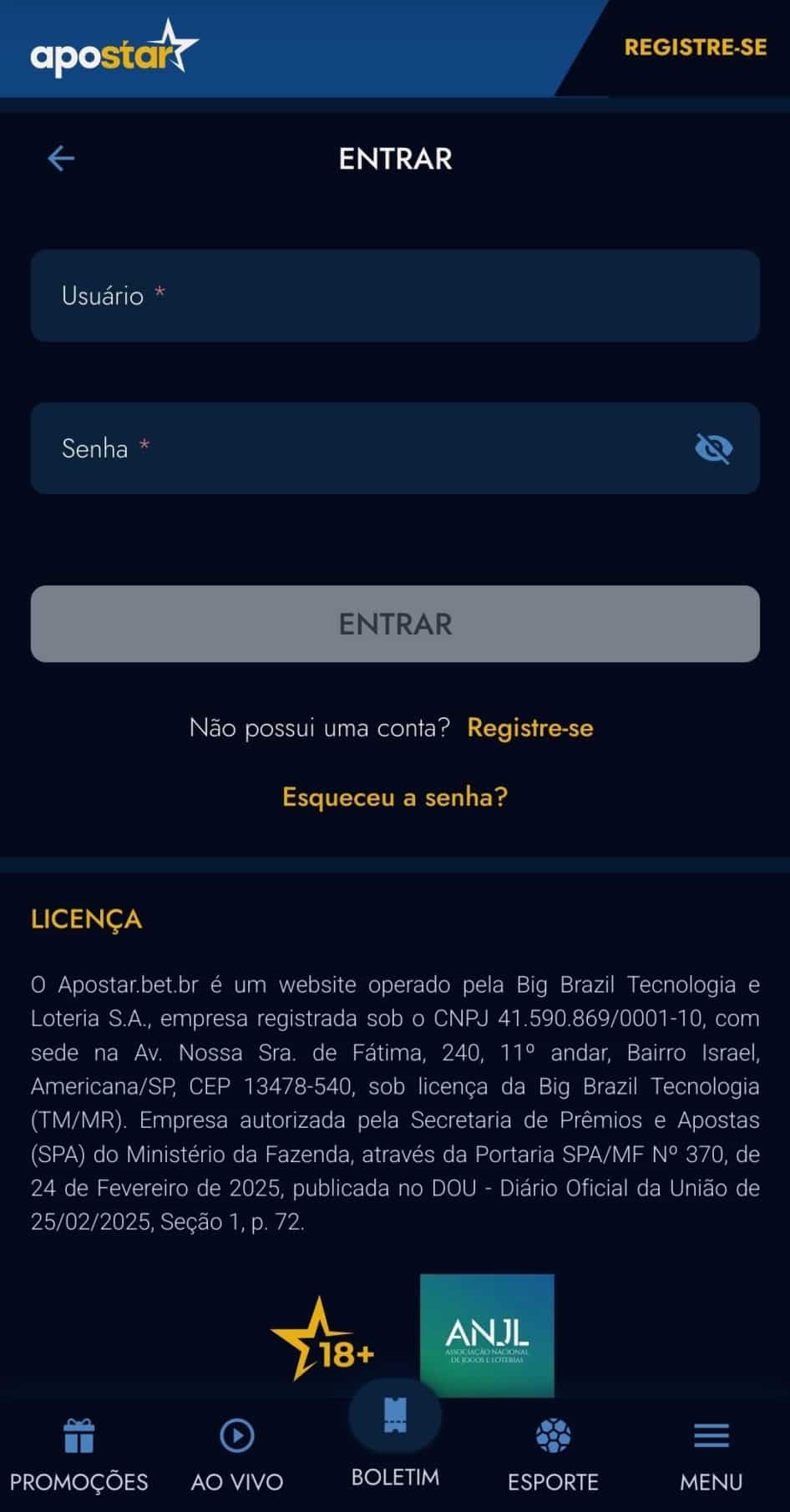Open the Promoções gift icon
Image resolution: width=790 pixels, height=1512 pixels.
click(79, 1434)
